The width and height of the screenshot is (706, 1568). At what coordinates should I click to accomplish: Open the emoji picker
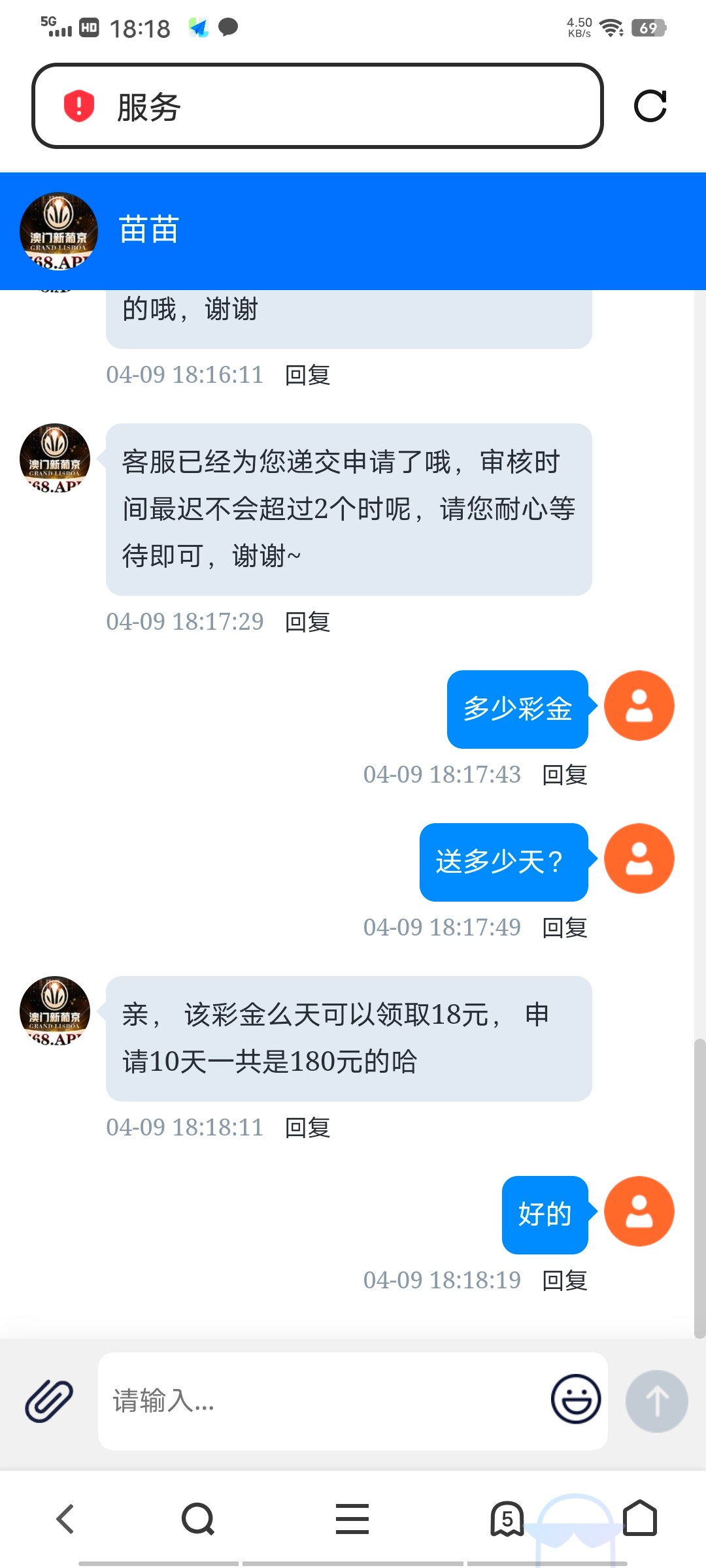click(575, 1399)
